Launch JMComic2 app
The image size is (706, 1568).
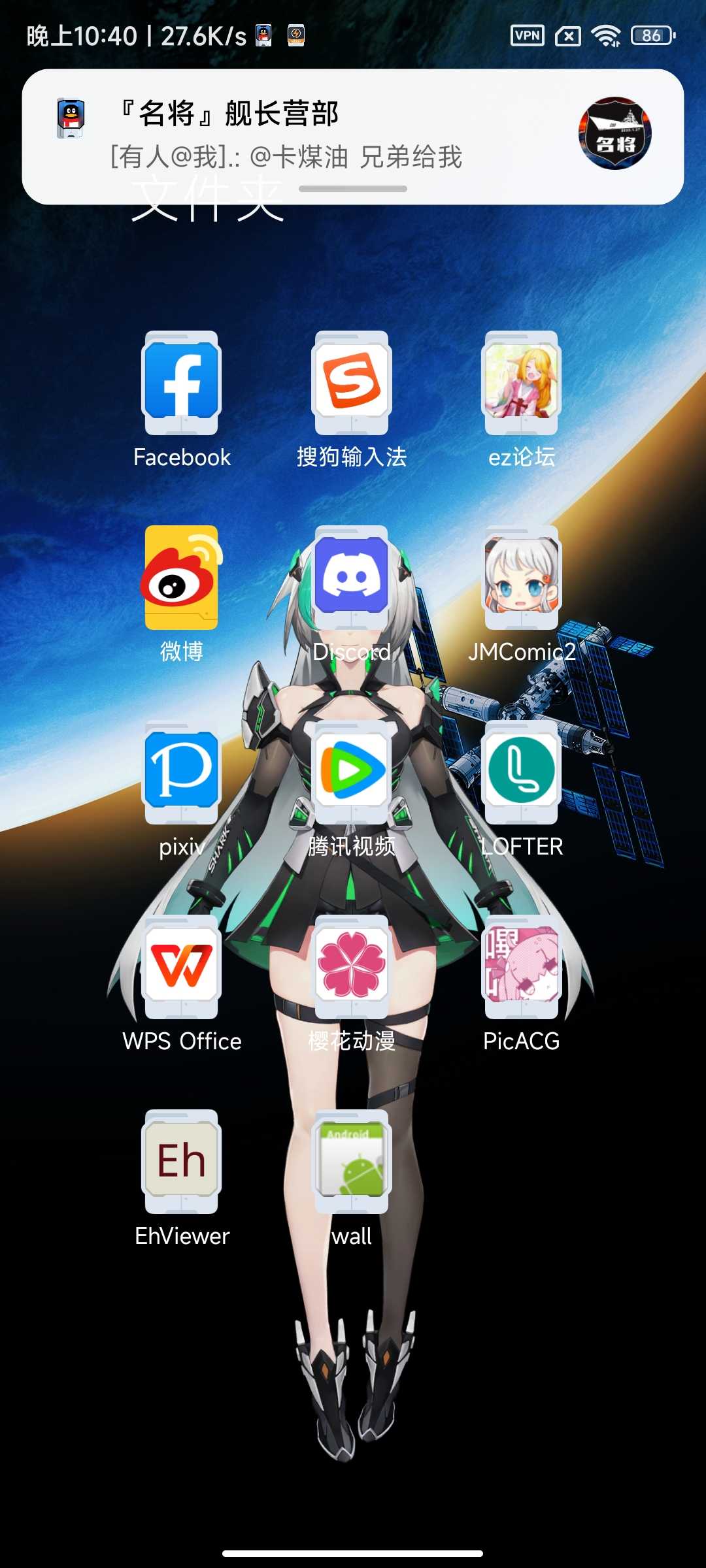click(521, 576)
